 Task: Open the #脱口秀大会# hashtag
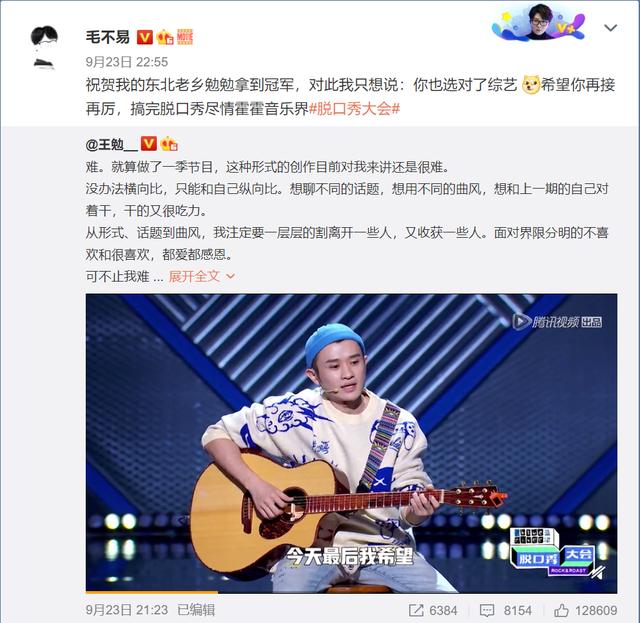coord(356,107)
